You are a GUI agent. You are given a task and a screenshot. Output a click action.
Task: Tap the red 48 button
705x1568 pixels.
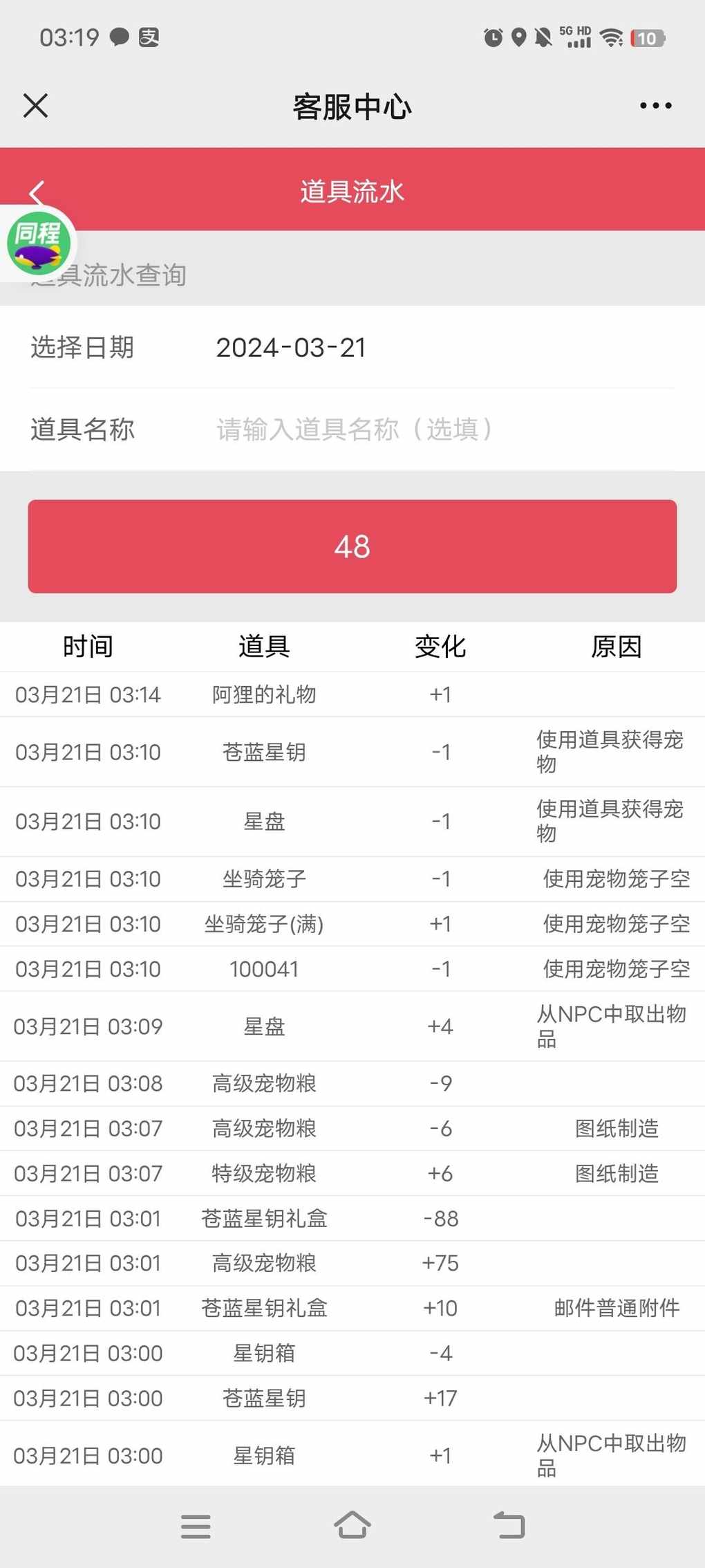click(x=352, y=546)
